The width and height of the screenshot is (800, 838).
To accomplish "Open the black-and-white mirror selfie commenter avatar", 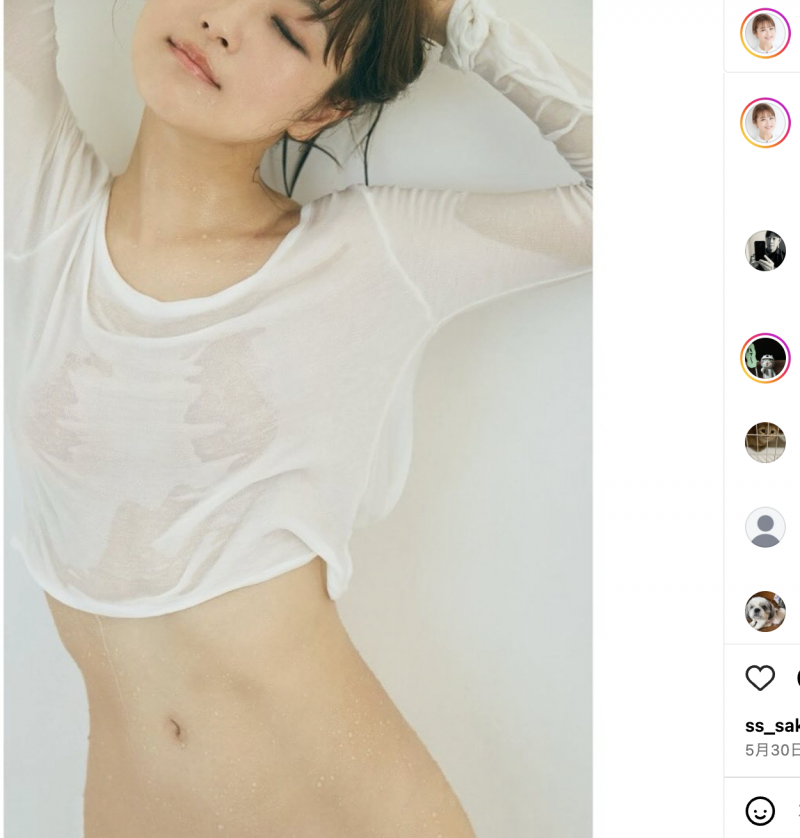I will (765, 250).
